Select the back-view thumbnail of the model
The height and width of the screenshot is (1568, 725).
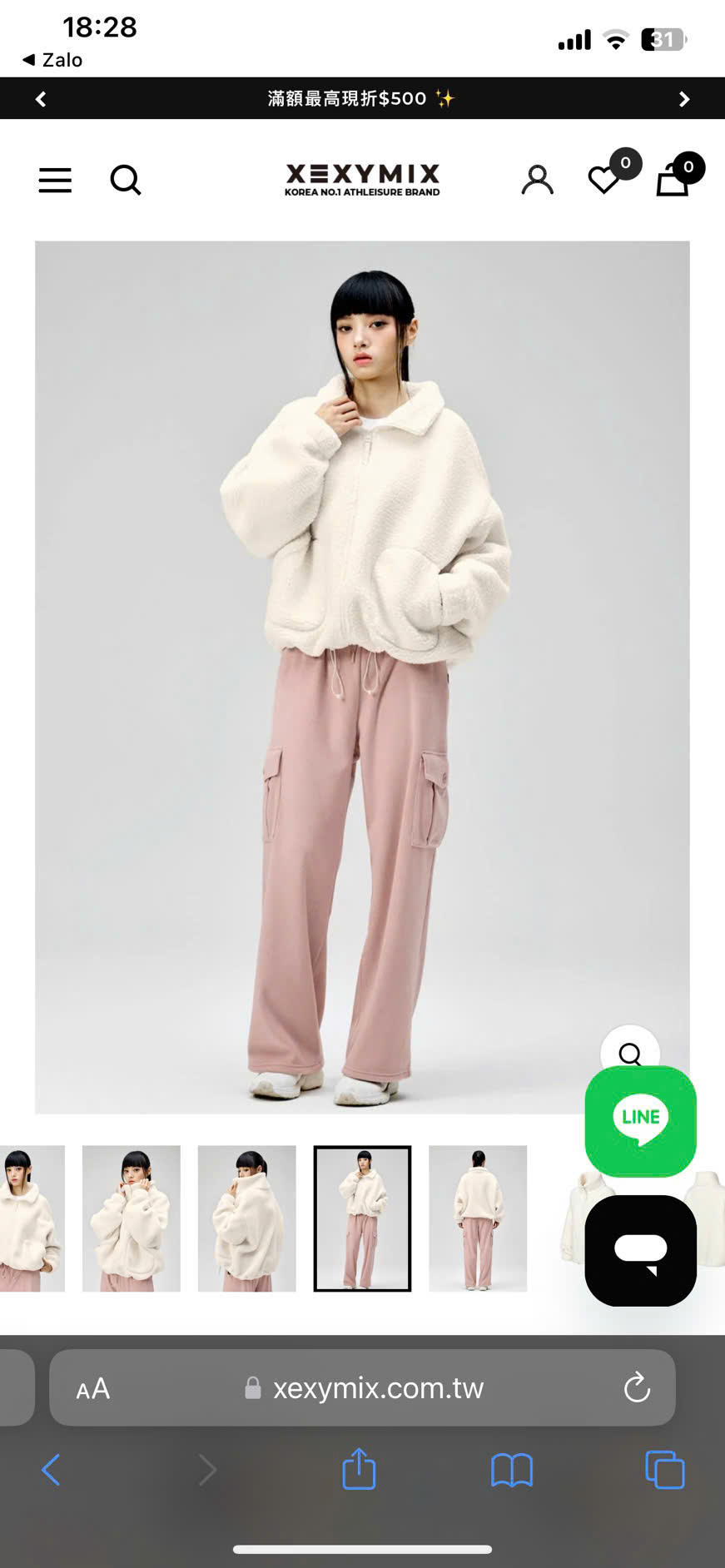click(478, 1218)
